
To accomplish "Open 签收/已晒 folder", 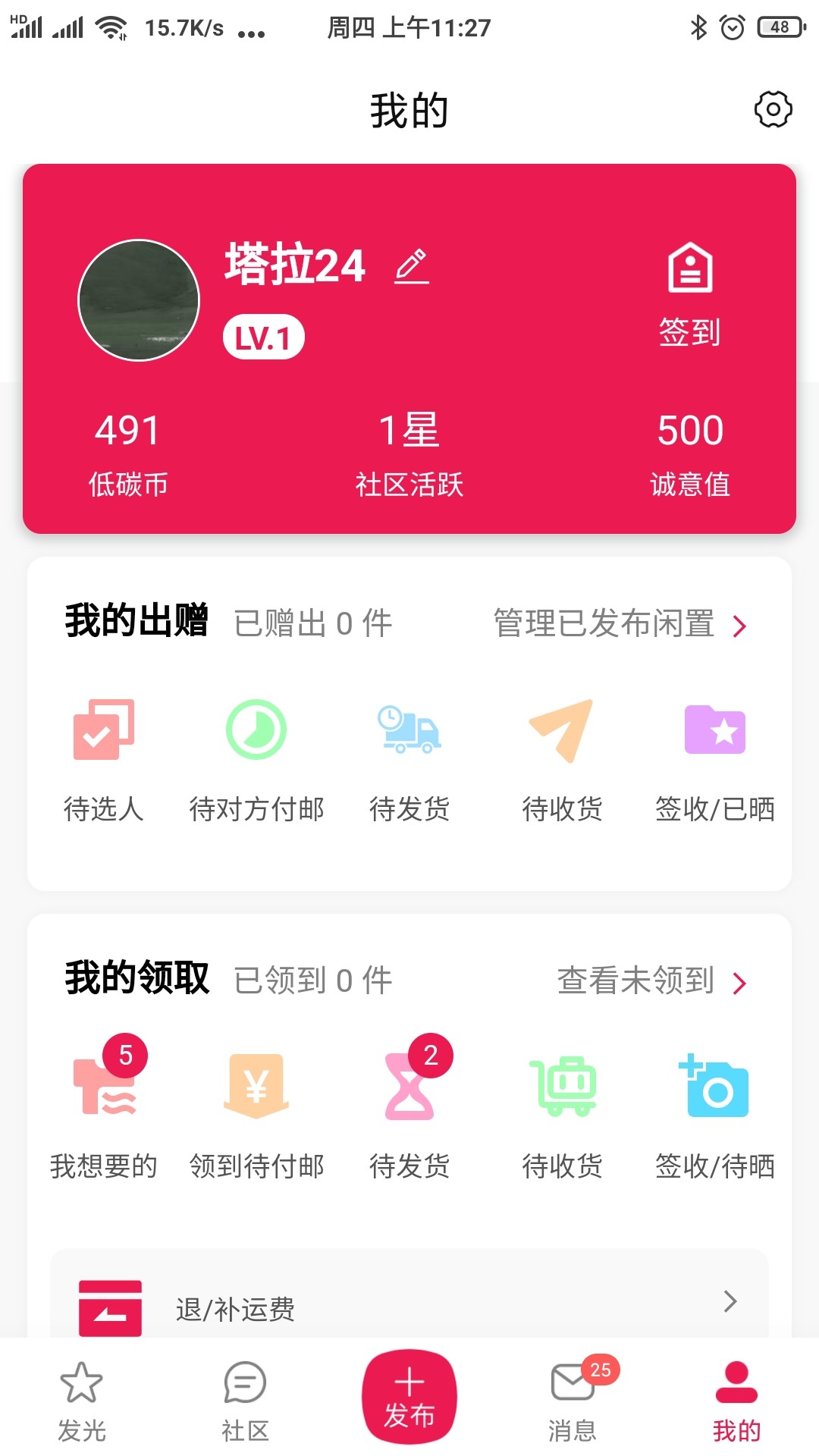I will 714,760.
